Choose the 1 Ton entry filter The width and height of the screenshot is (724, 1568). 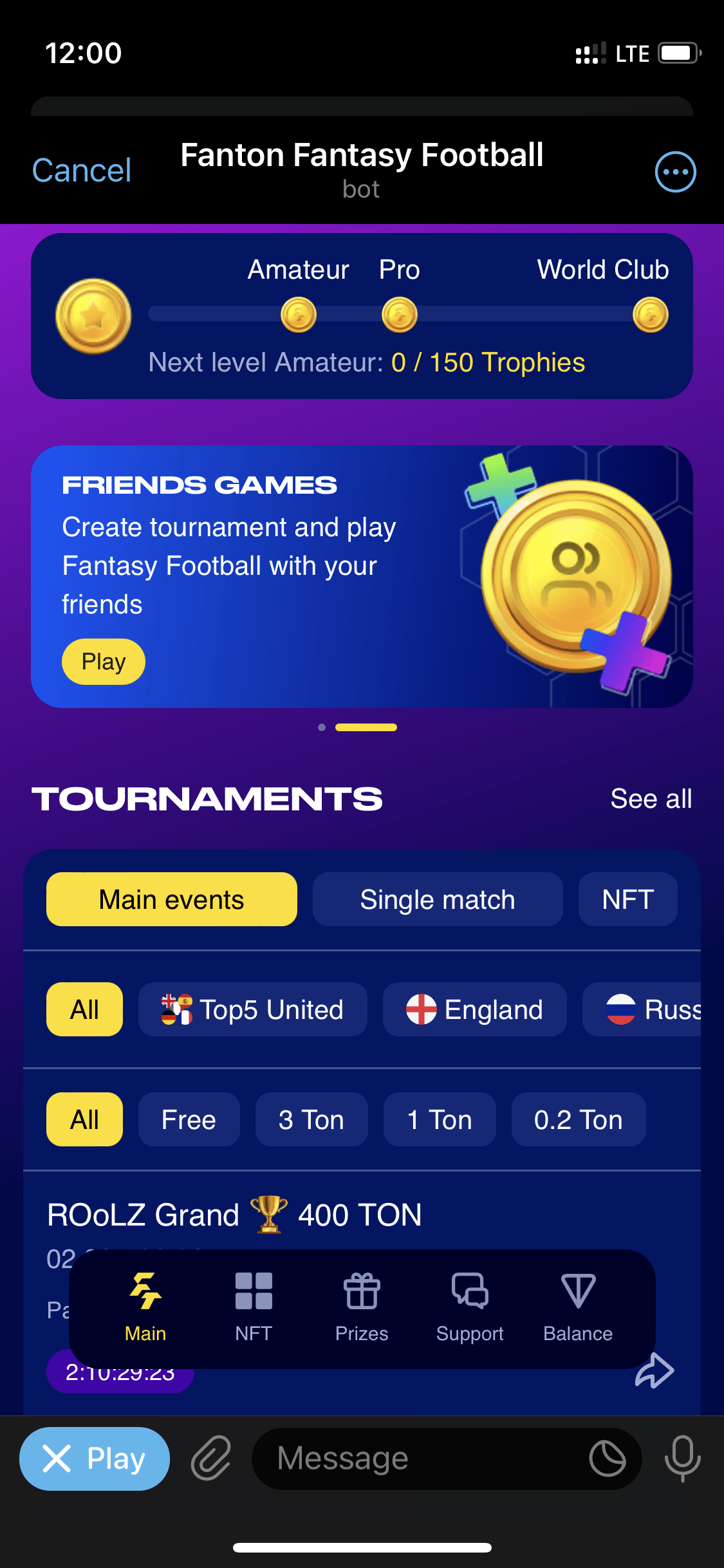[x=440, y=1119]
